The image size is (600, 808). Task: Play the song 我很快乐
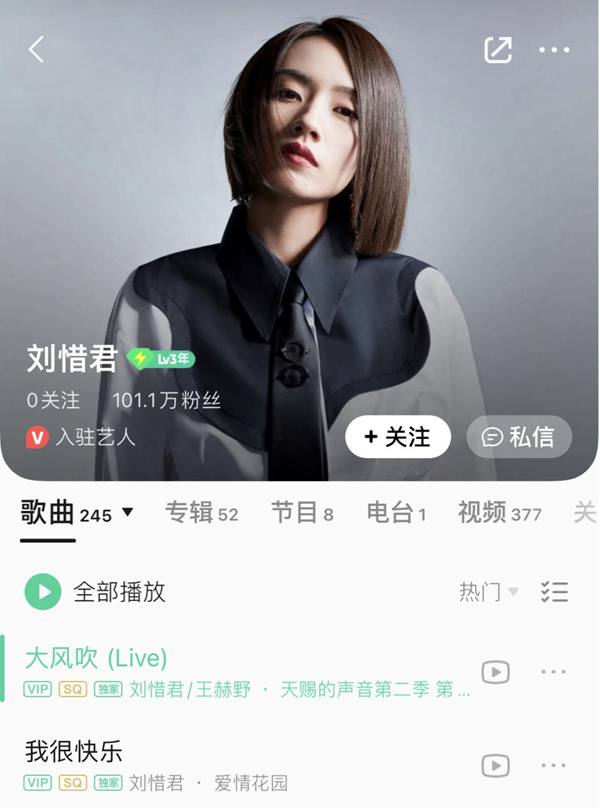tap(74, 751)
